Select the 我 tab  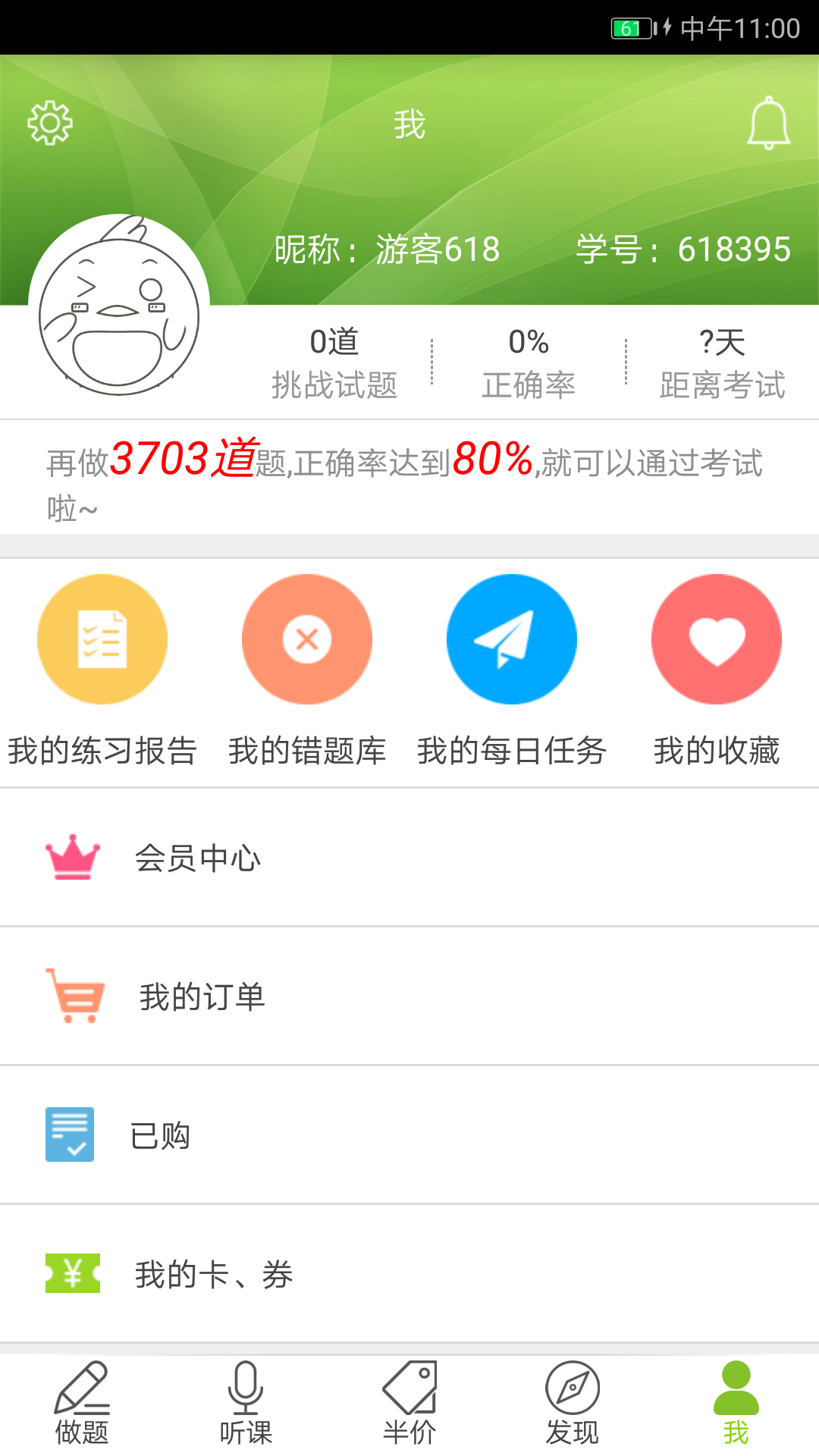(x=736, y=1404)
